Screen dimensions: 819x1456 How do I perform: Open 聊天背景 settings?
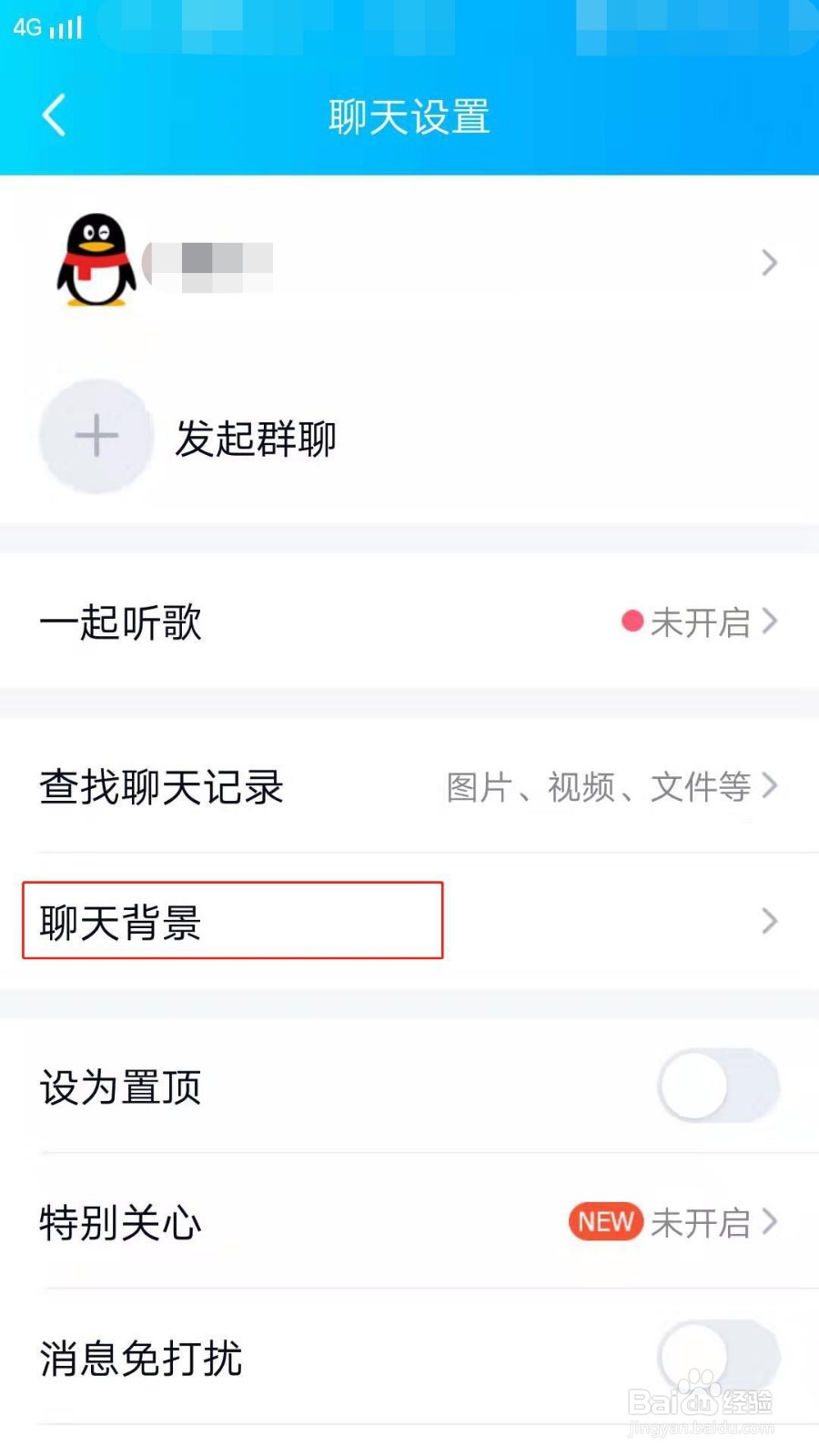point(118,922)
